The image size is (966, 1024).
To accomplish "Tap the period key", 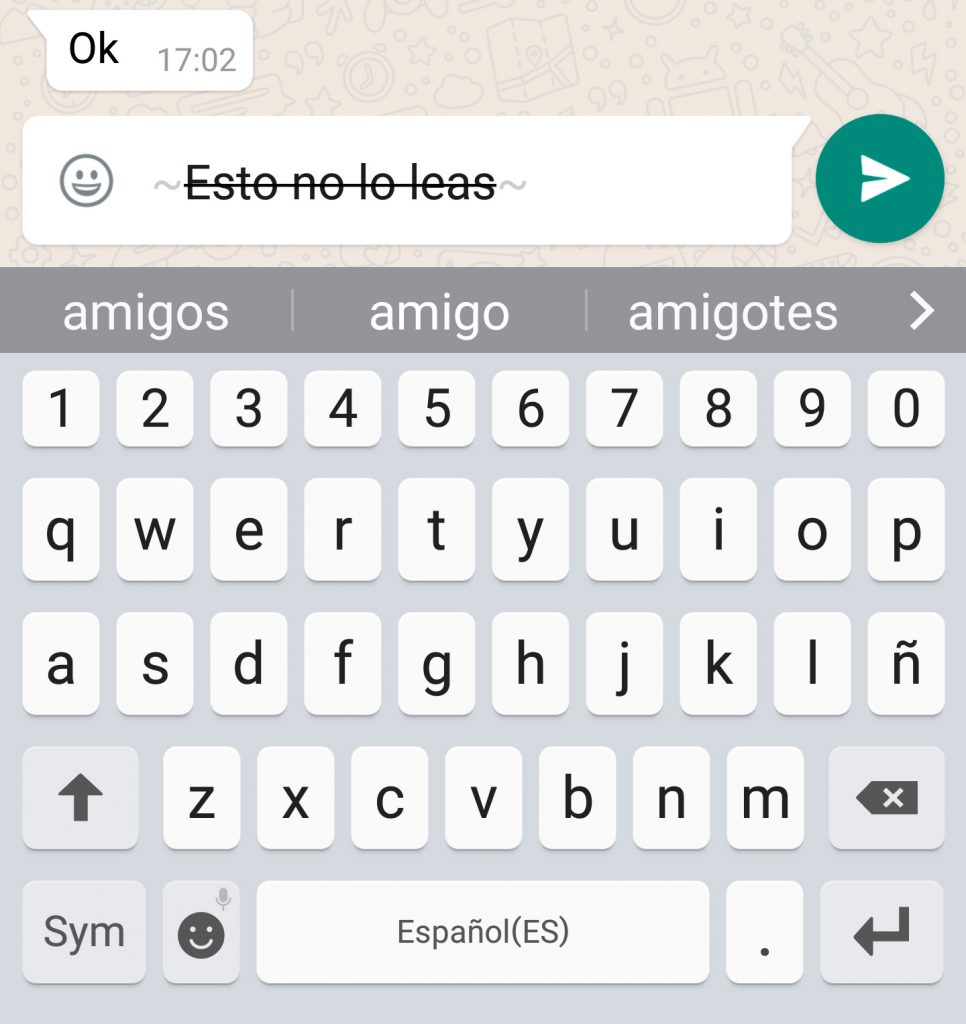I will point(764,932).
